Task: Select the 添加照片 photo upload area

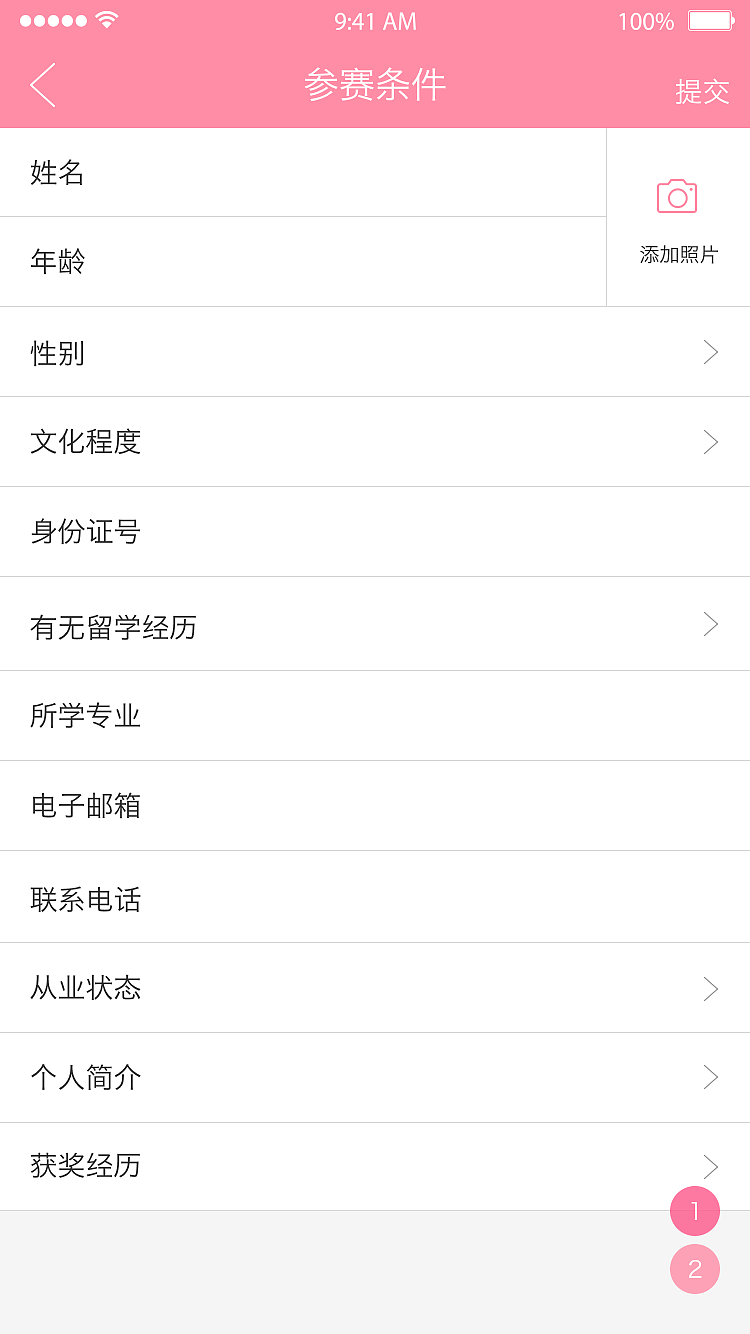Action: tap(676, 254)
